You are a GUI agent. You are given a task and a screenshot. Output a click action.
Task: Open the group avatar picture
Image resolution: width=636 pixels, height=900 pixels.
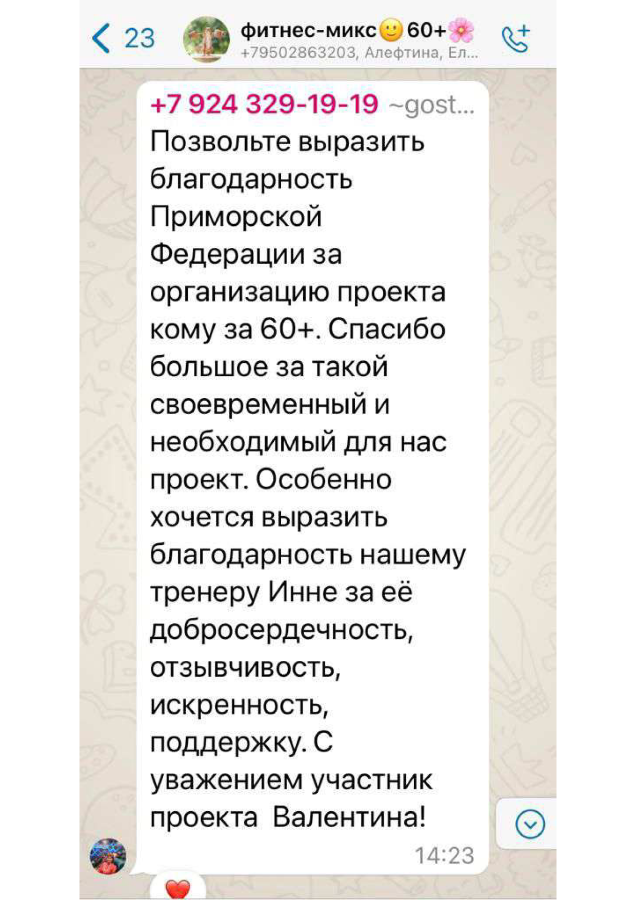205,39
